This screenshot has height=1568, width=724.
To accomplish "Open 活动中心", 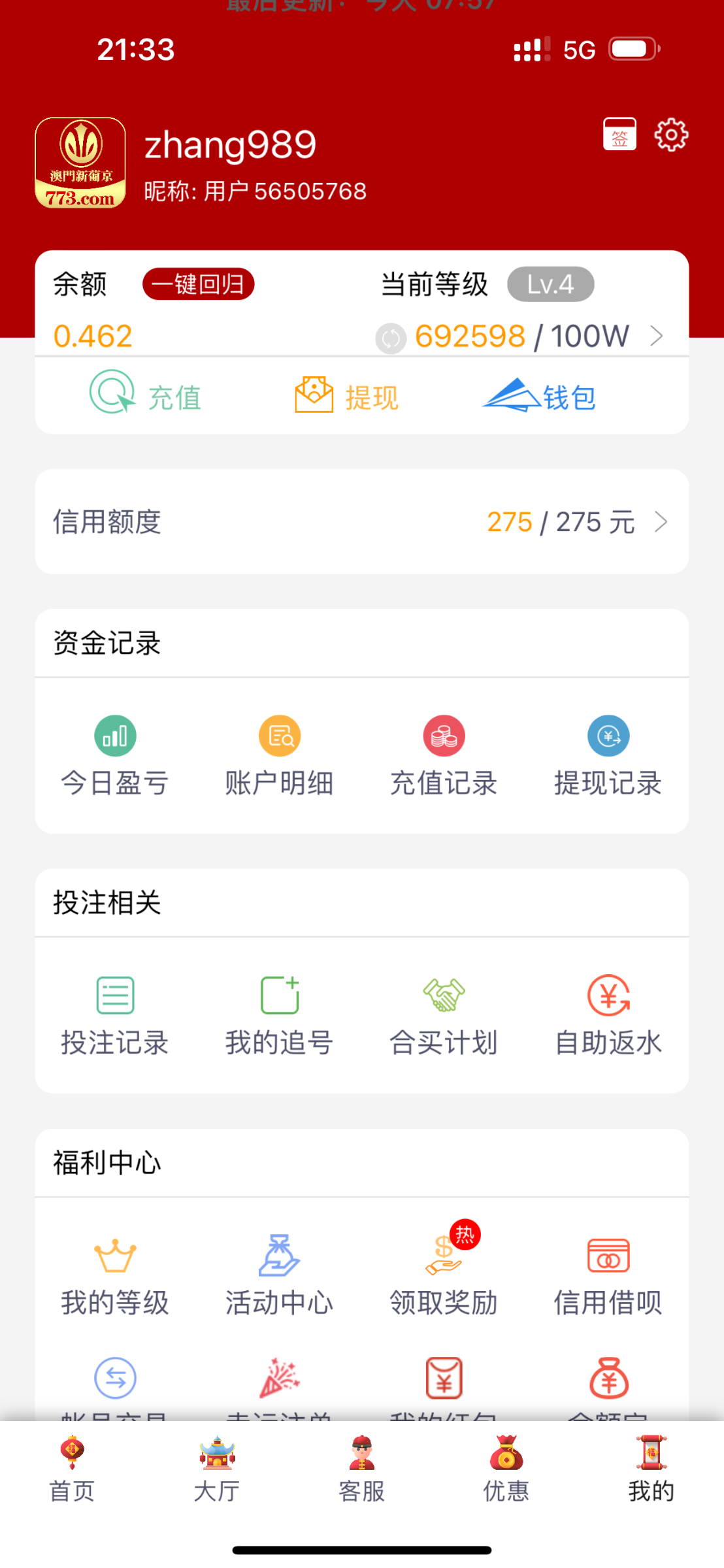I will [x=280, y=1275].
